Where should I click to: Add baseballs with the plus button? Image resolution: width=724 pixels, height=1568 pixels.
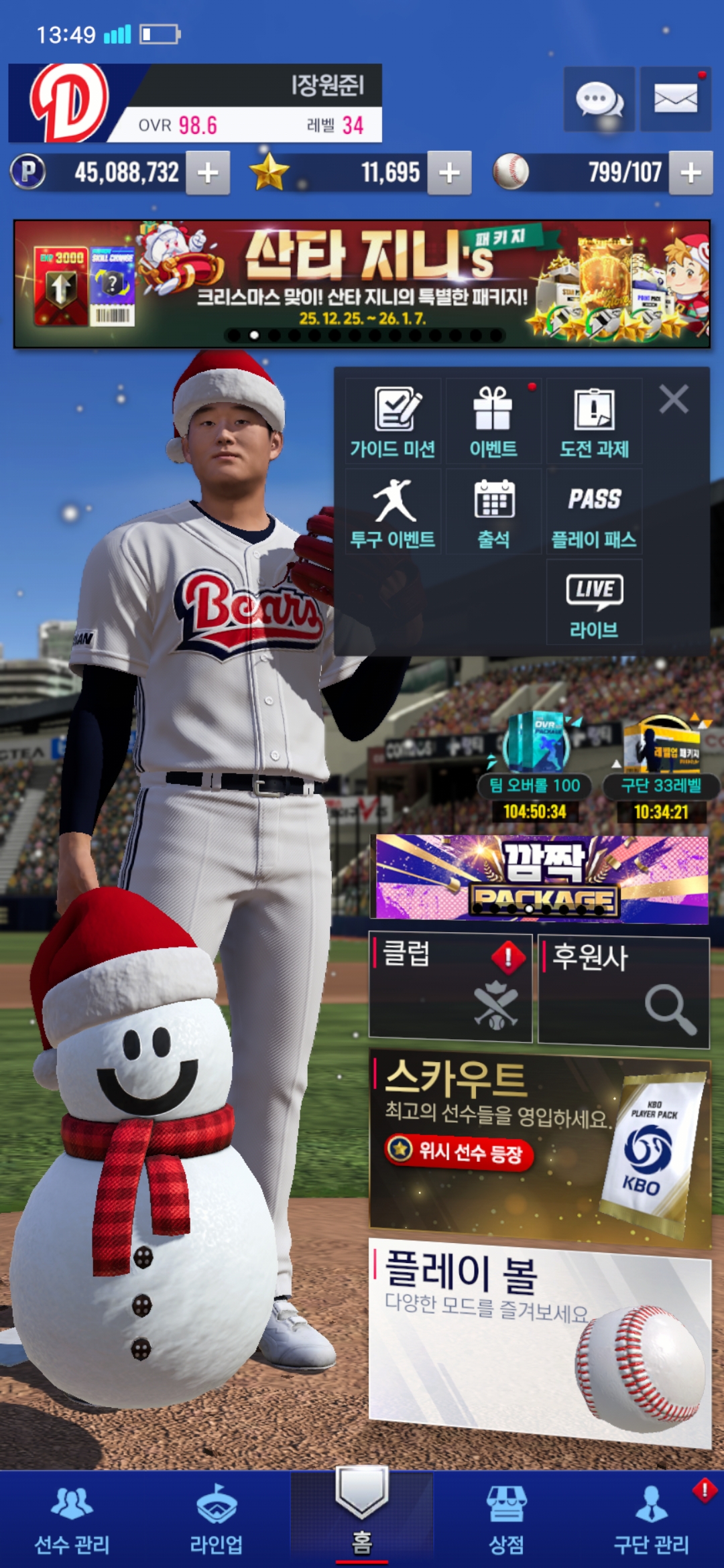(x=690, y=173)
